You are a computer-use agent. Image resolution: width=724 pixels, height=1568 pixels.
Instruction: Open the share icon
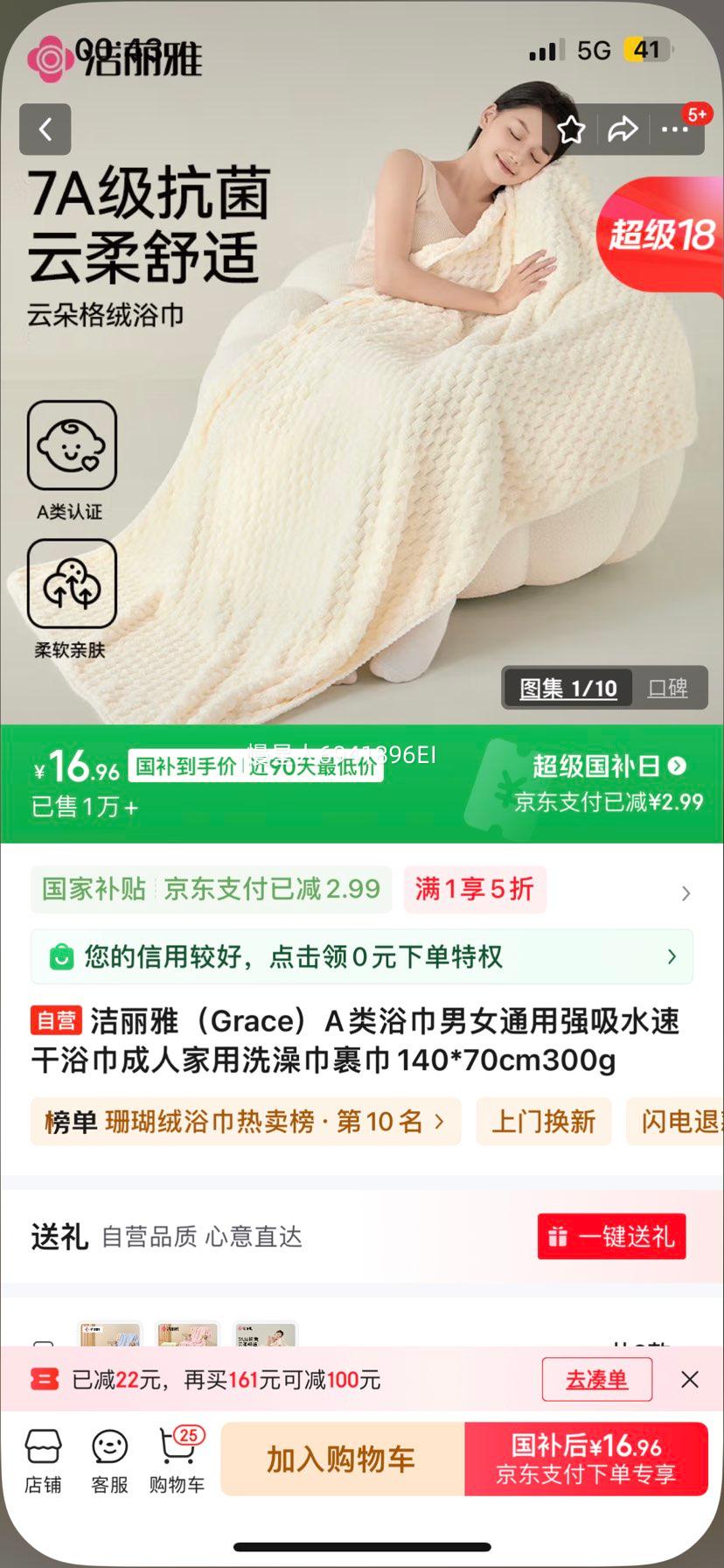(x=623, y=129)
